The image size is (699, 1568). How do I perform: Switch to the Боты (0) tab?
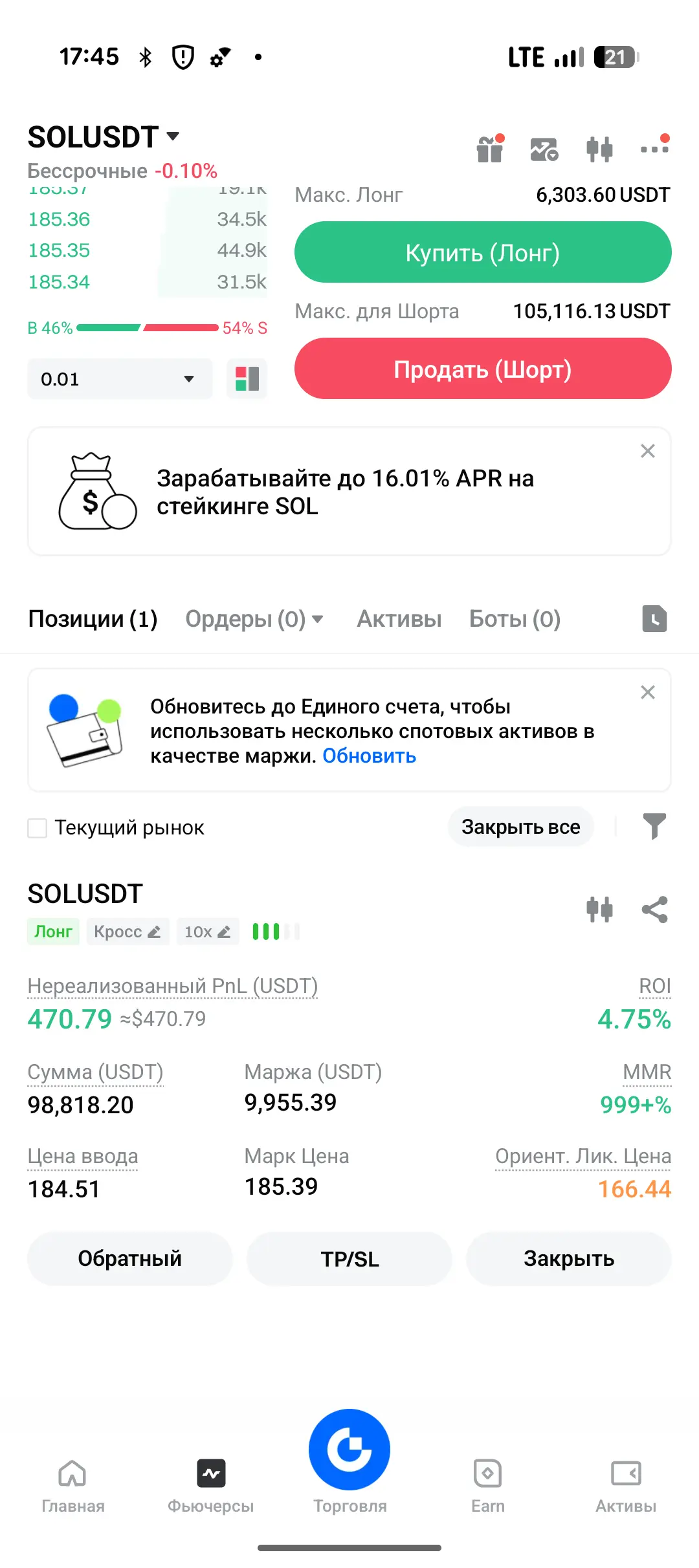click(x=515, y=619)
